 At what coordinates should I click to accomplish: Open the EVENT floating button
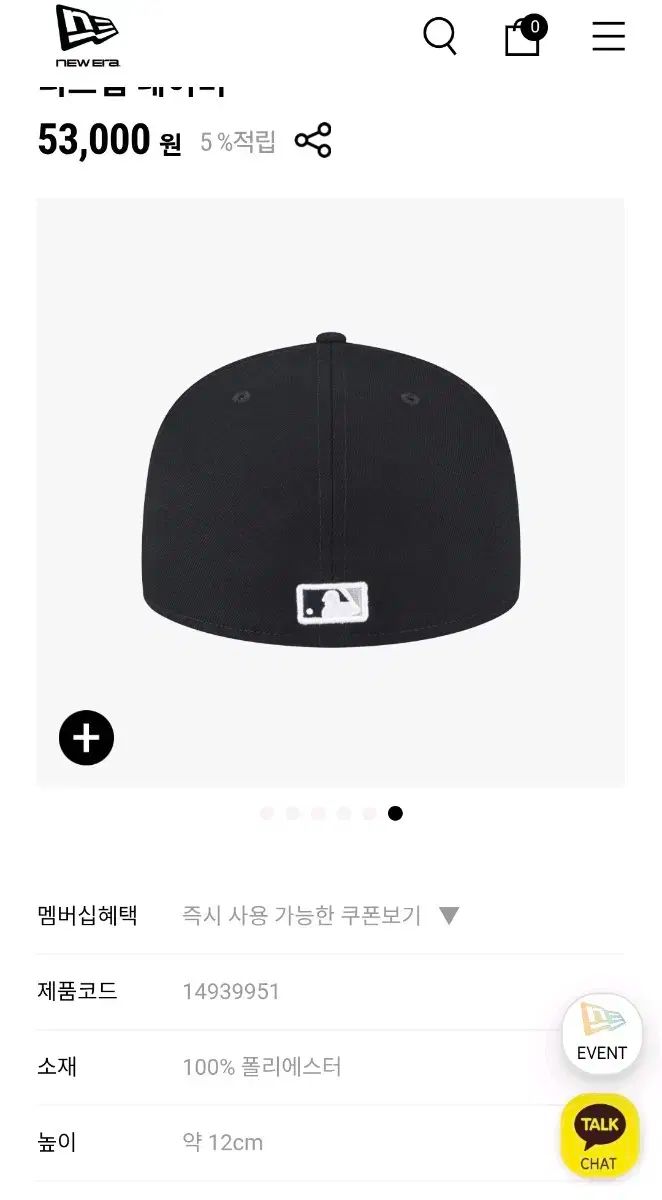(601, 1034)
